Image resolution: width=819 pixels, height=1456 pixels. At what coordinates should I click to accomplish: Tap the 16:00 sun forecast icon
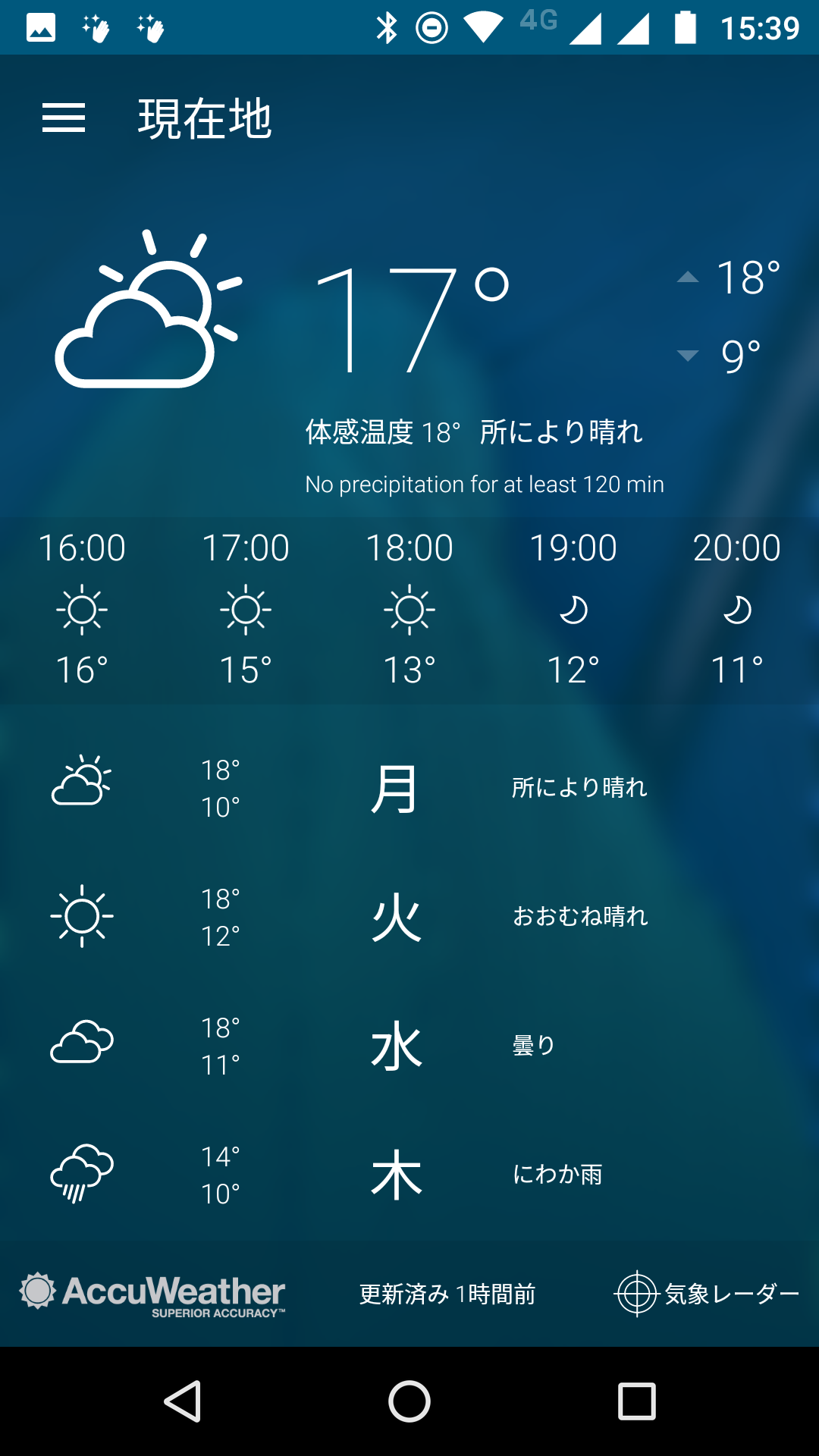click(x=81, y=610)
